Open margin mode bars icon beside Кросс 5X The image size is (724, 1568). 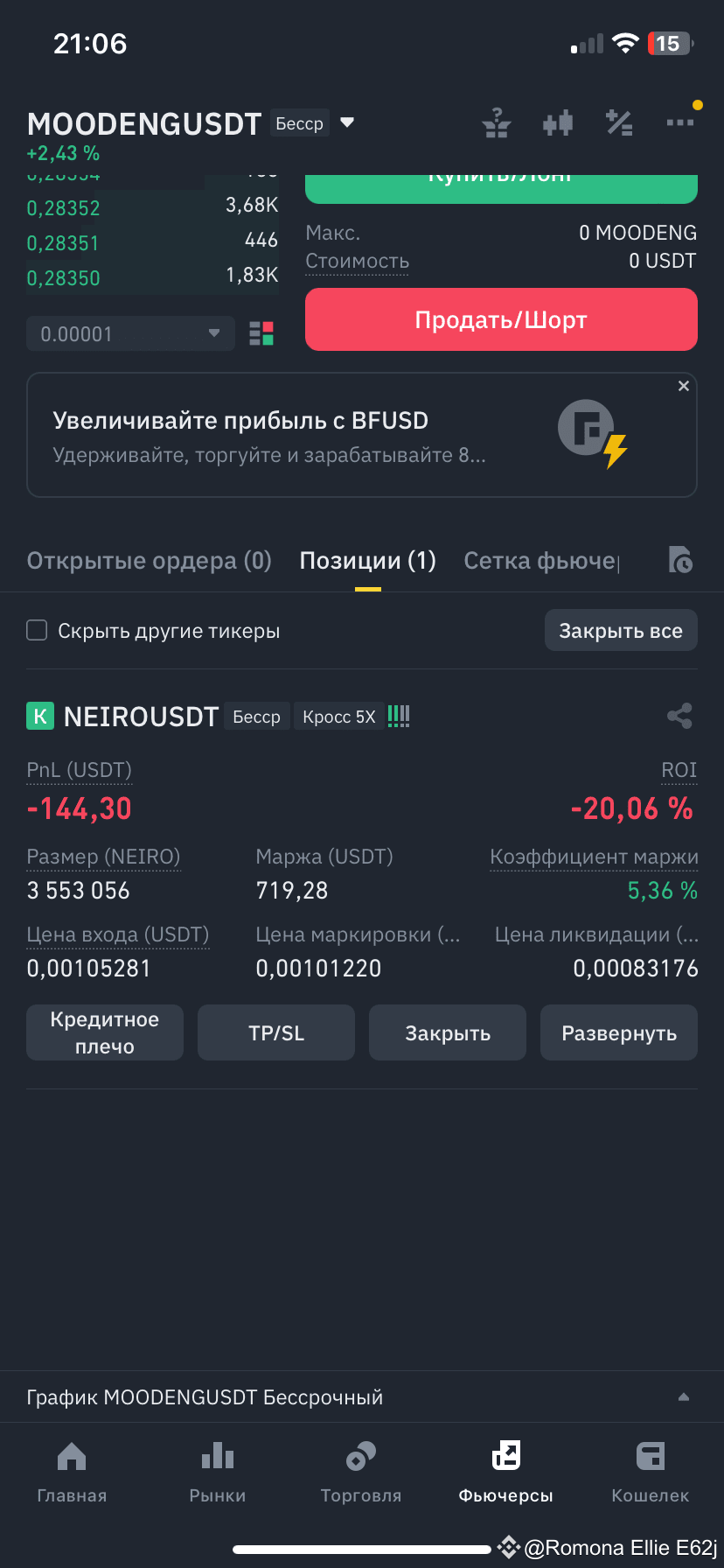[399, 716]
